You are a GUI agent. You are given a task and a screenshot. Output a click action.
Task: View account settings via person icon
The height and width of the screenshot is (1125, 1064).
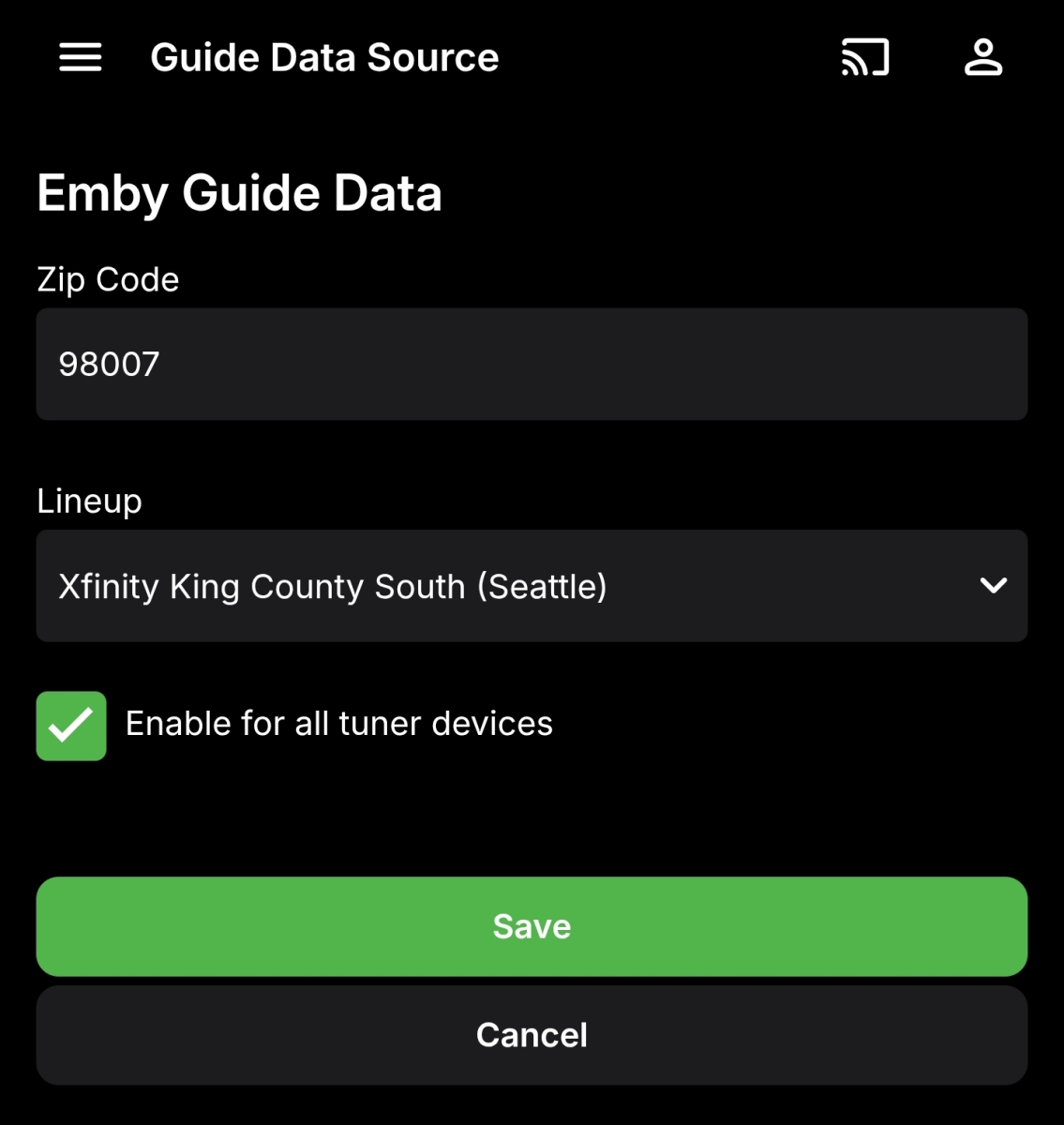[x=982, y=56]
